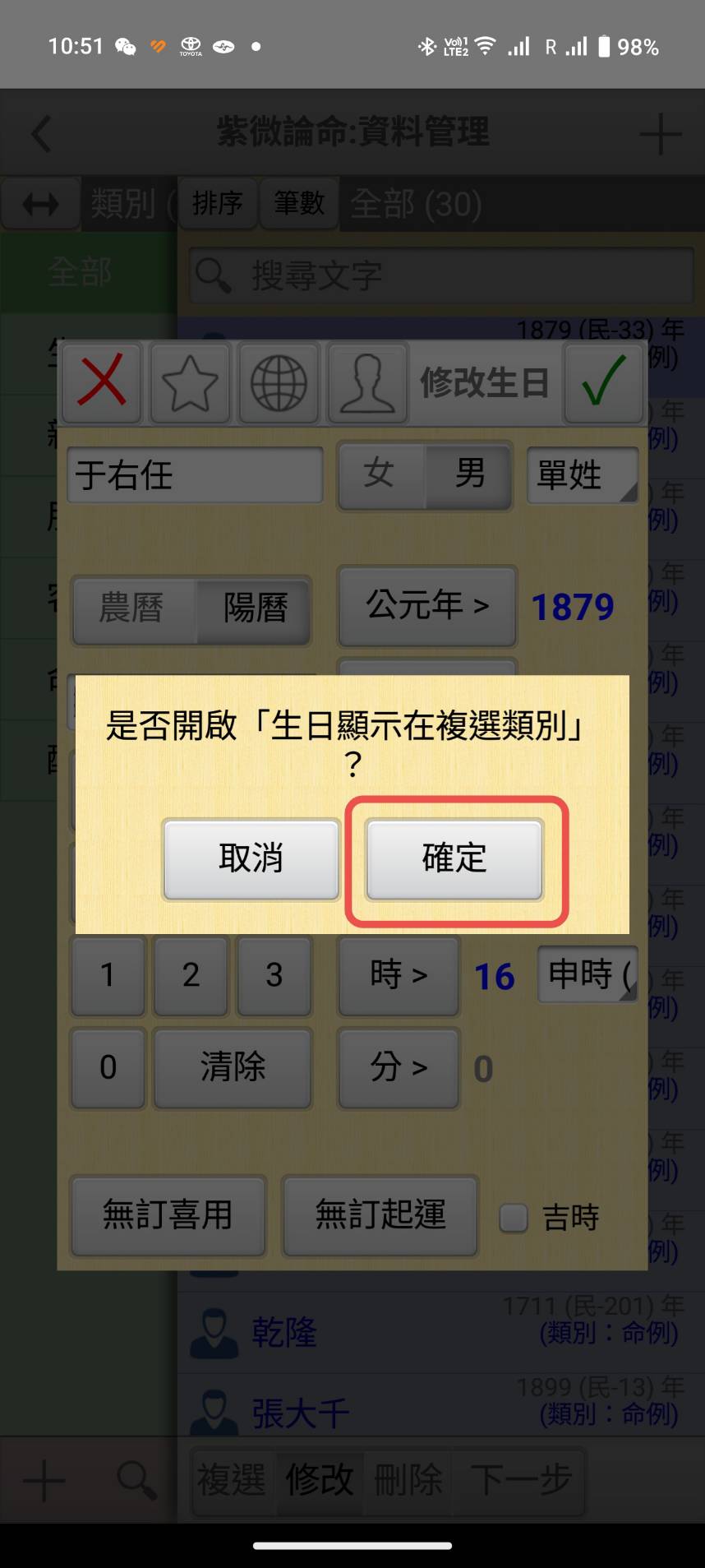This screenshot has height=1568, width=705.
Task: Tap the star favorite icon
Action: [x=190, y=382]
